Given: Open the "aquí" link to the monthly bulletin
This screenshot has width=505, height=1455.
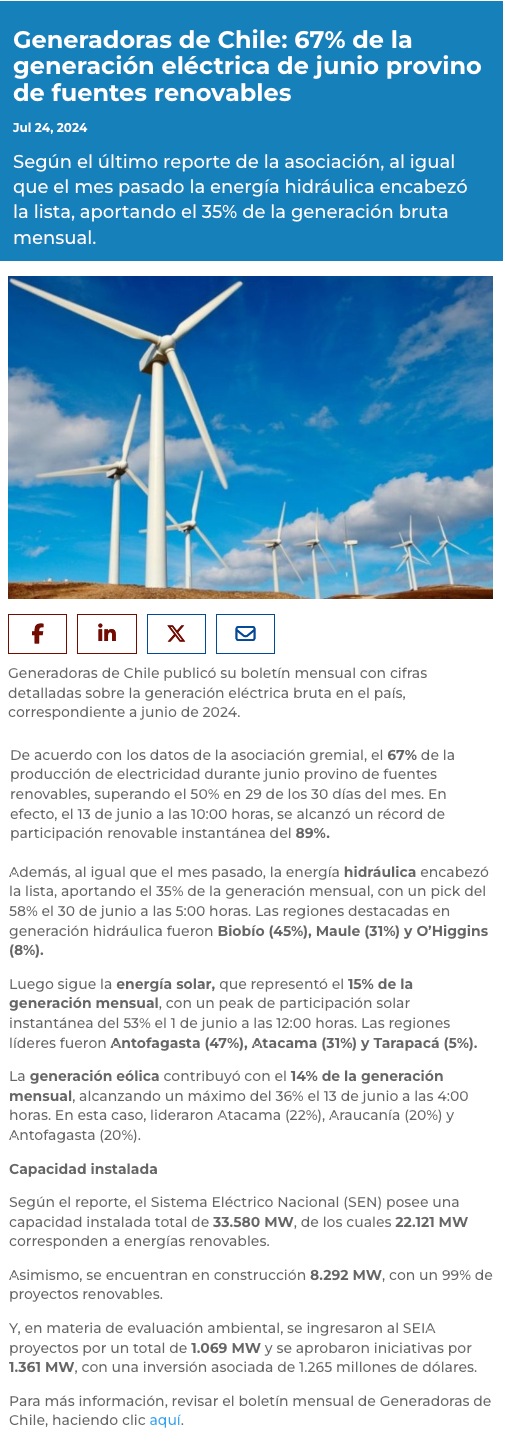Looking at the screenshot, I should tap(165, 1420).
